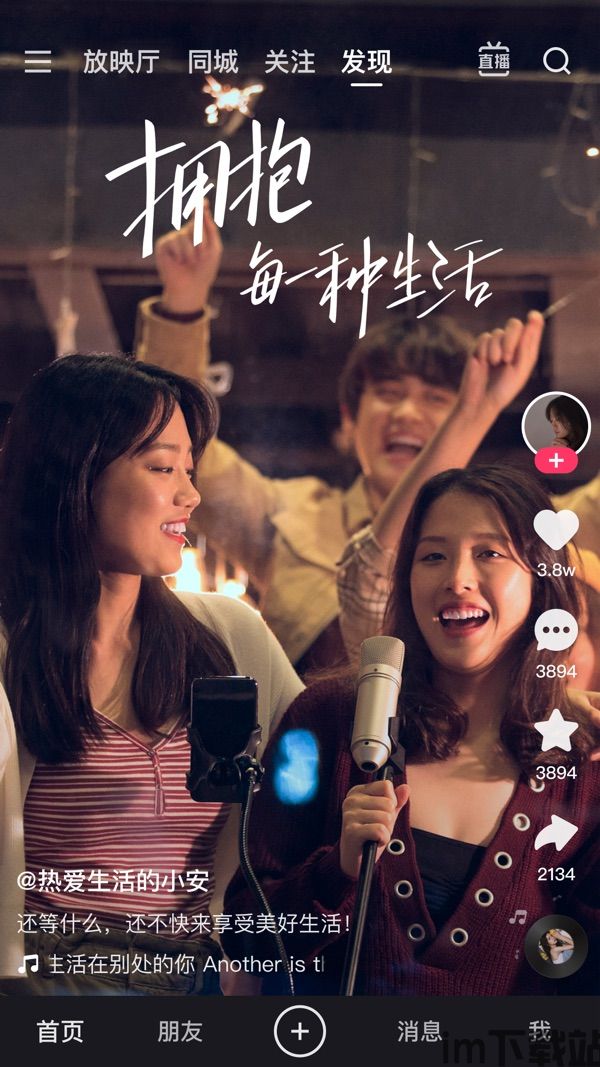Screen dimensions: 600x1067
Task: Go to the 首页 tab
Action: [60, 1032]
